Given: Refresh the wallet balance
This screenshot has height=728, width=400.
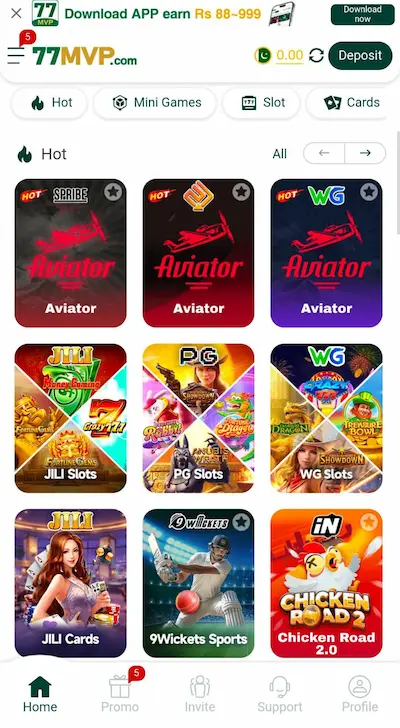Looking at the screenshot, I should [x=316, y=56].
